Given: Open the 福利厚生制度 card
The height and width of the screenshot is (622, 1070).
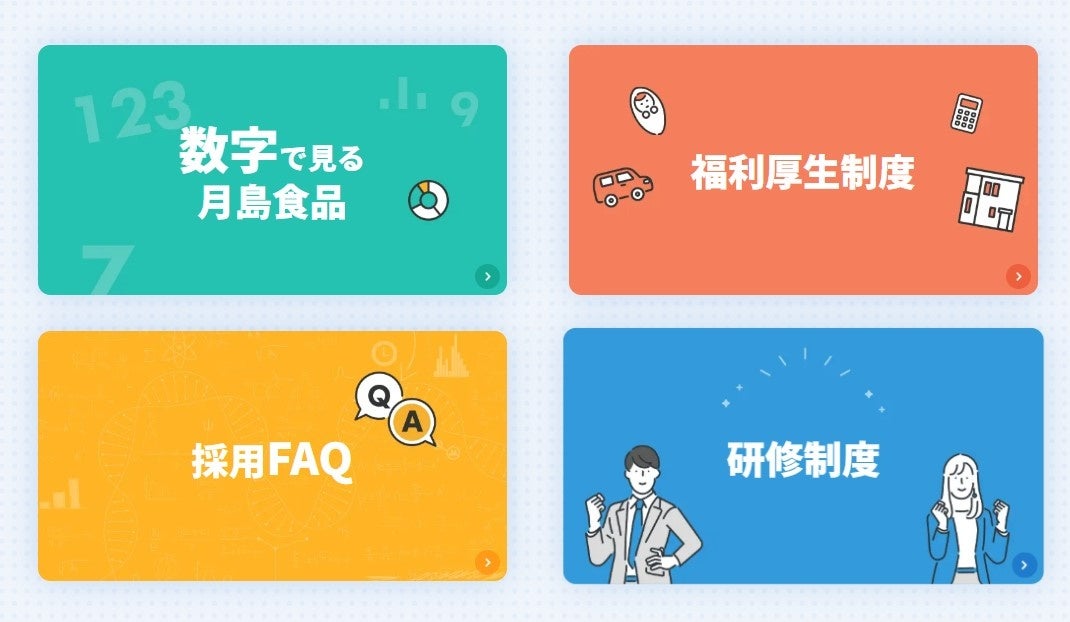Looking at the screenshot, I should point(803,170).
